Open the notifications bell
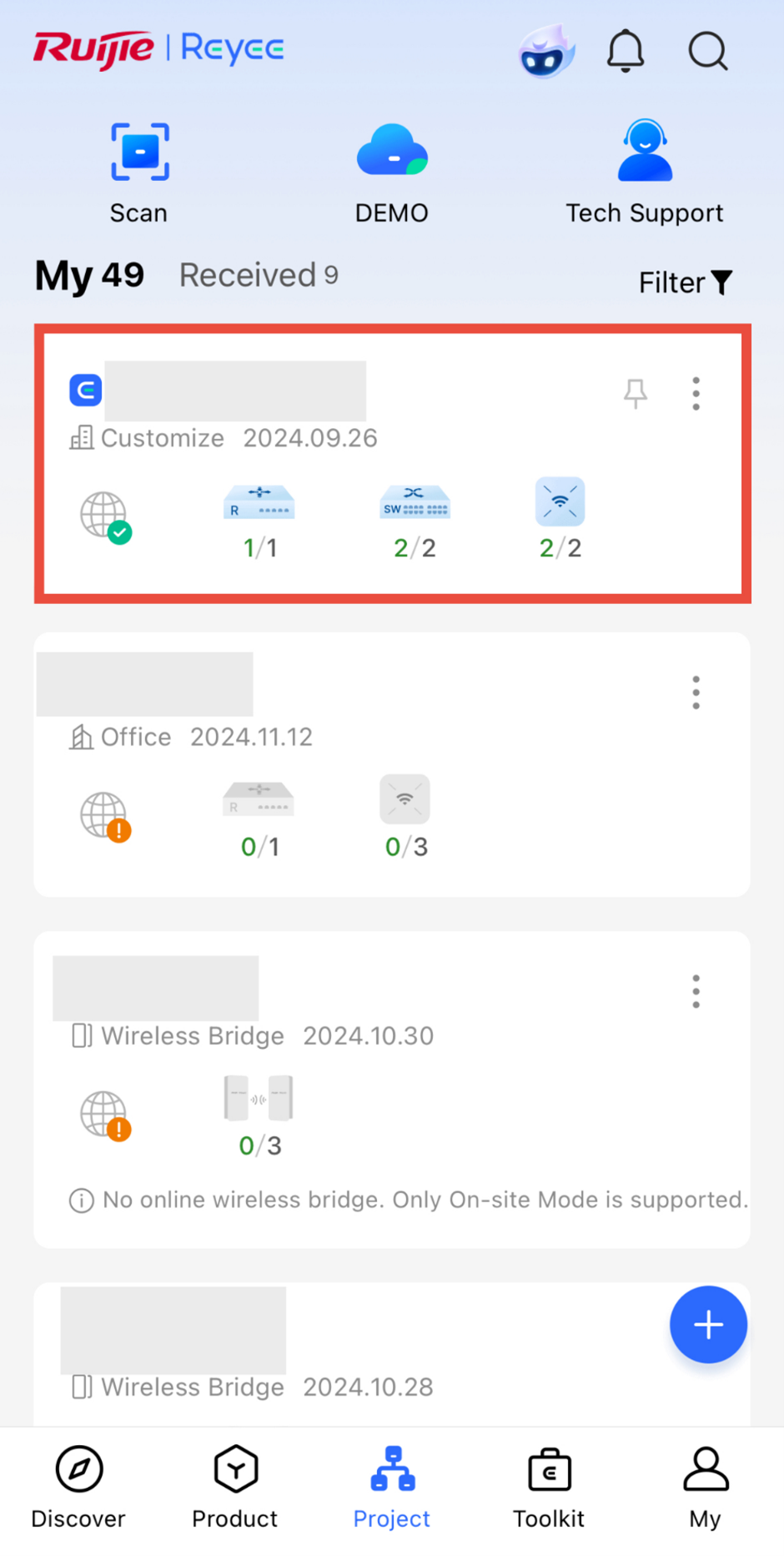Screen dimensions: 784x1556 pyautogui.click(x=625, y=52)
